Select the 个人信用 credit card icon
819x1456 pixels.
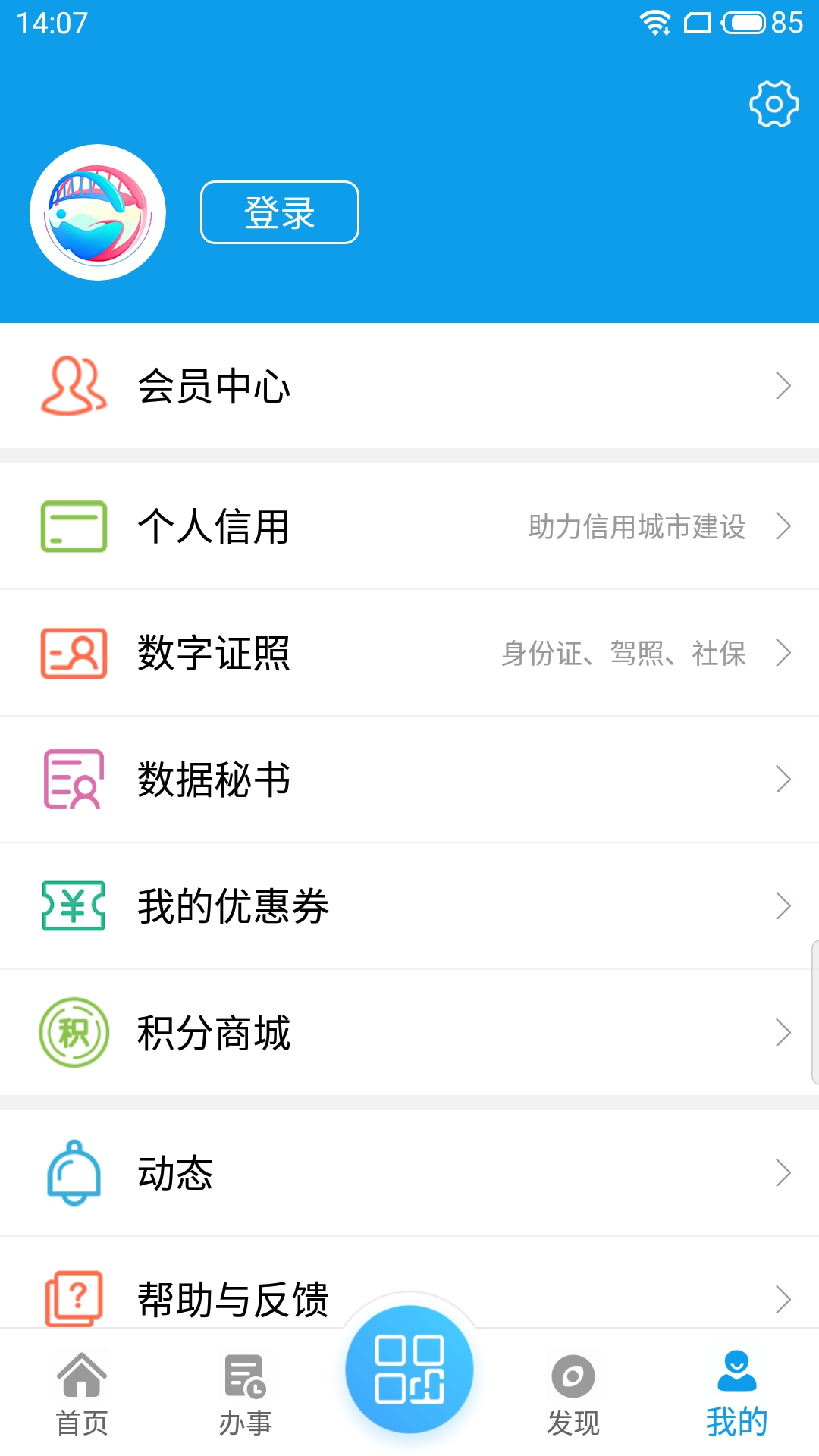(72, 526)
